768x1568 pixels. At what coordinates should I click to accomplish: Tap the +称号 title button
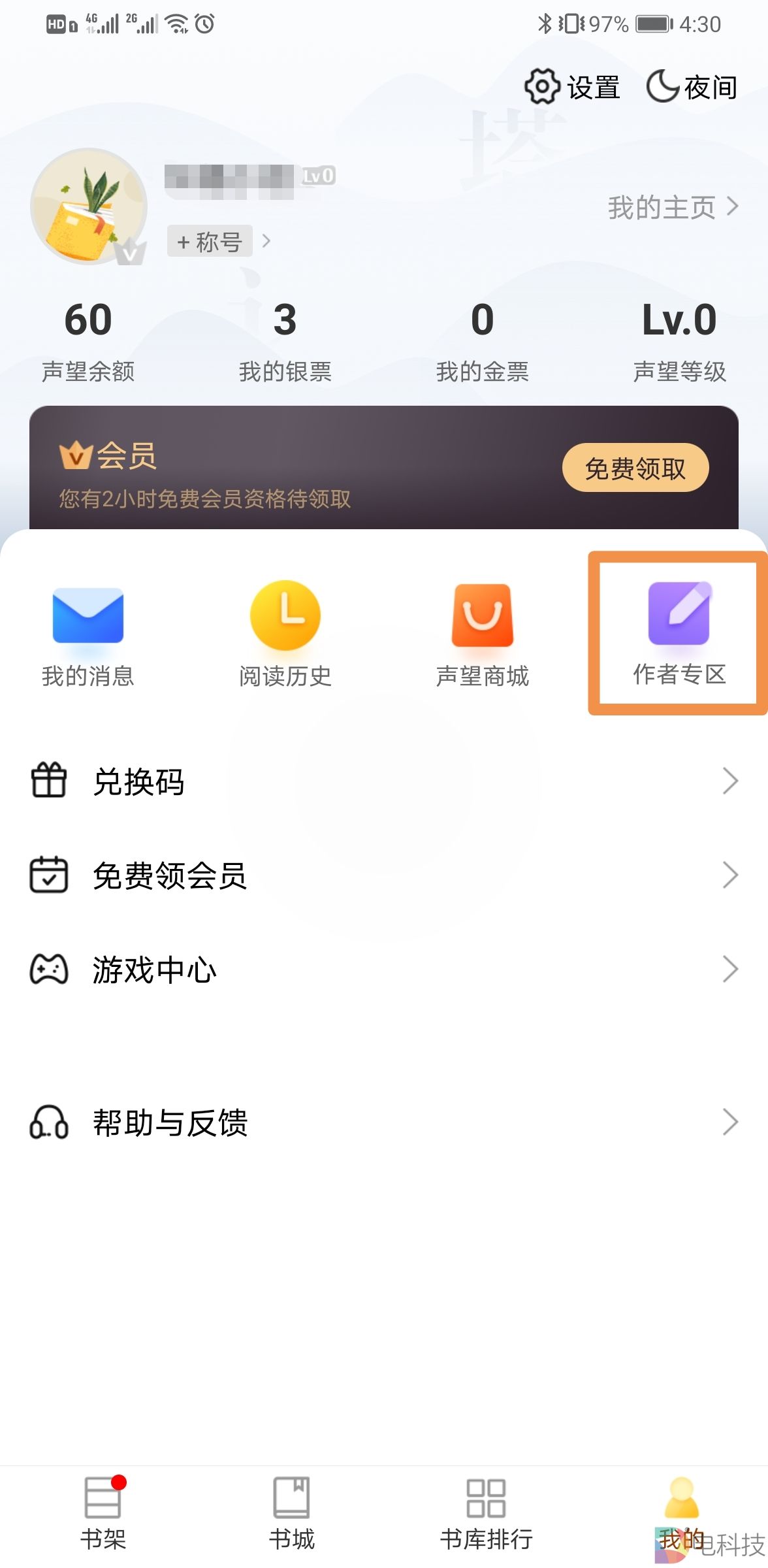(x=209, y=241)
